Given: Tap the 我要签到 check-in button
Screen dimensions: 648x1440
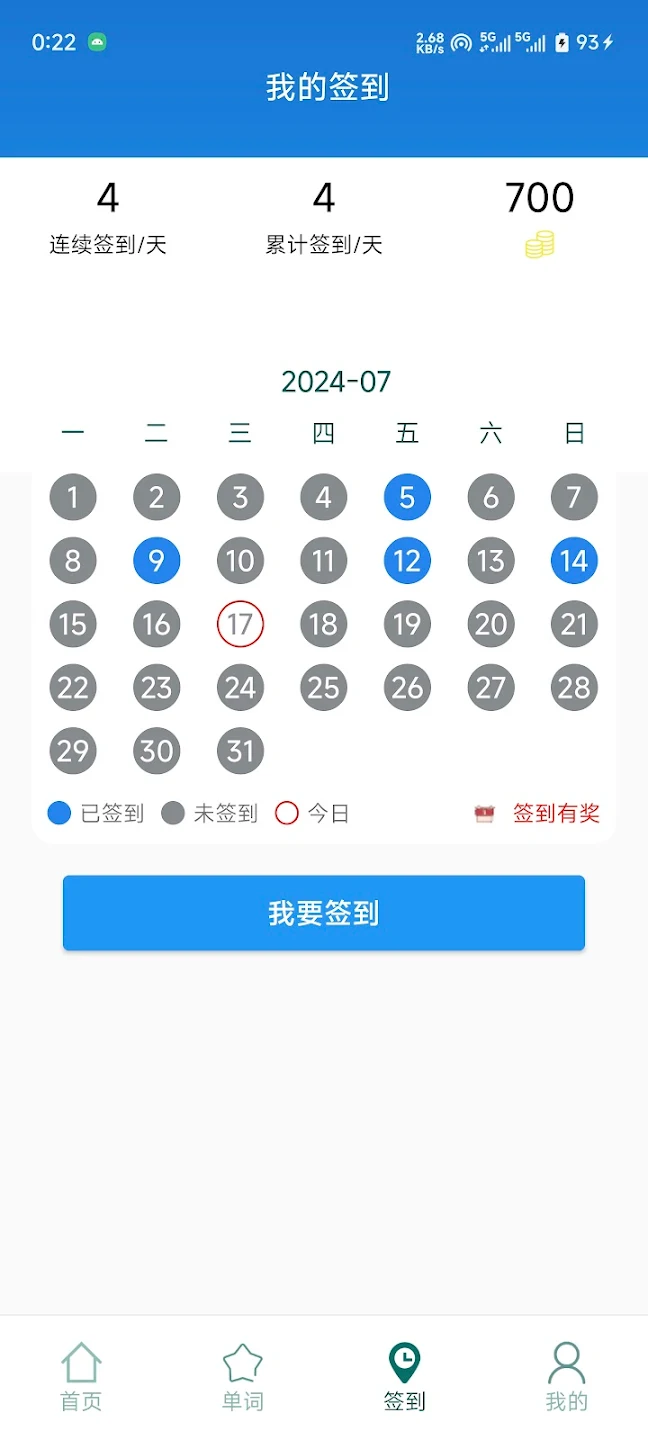Looking at the screenshot, I should pos(323,913).
